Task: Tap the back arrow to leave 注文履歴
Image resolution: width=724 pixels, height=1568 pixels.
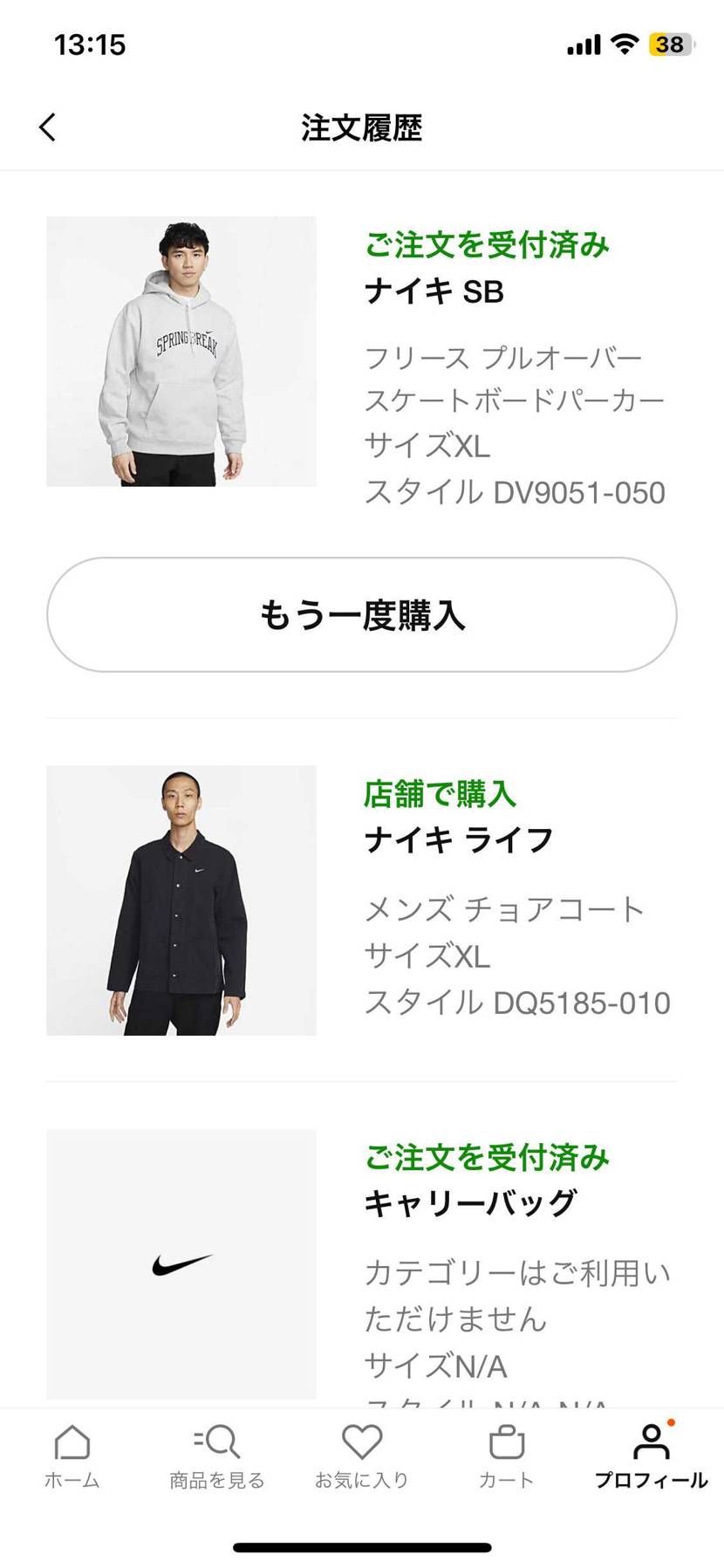Action: (48, 127)
